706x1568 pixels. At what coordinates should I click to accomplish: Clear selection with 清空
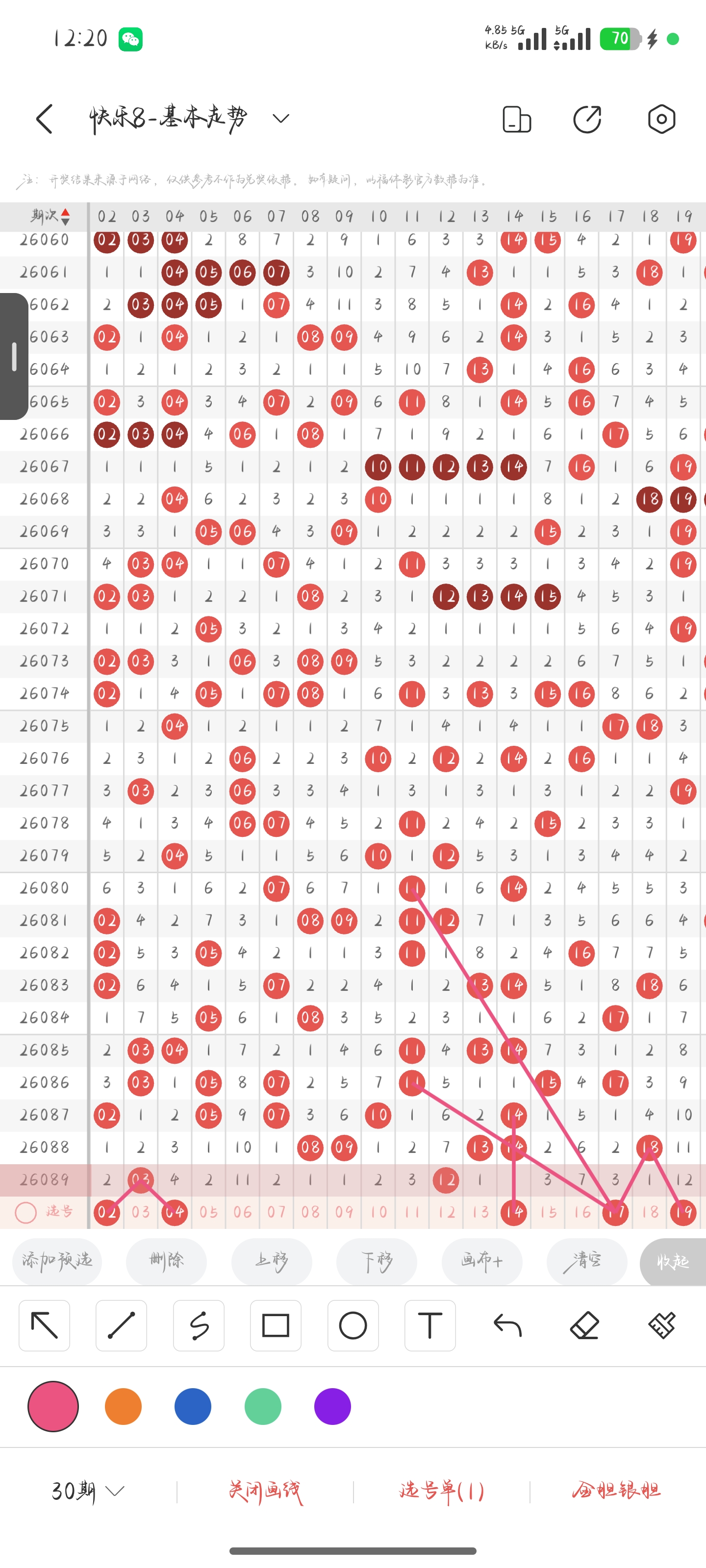point(586,1260)
